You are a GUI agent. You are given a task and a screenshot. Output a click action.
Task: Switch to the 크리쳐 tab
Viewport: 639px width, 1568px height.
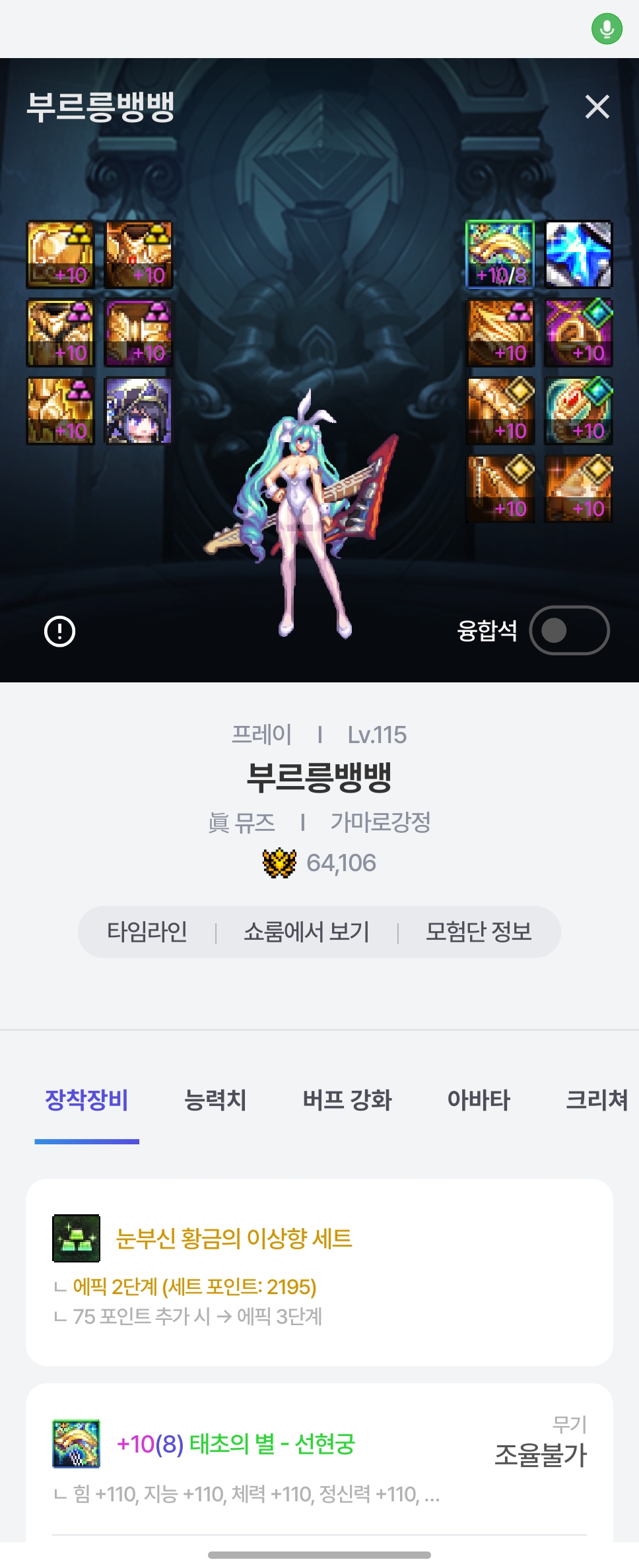596,1100
